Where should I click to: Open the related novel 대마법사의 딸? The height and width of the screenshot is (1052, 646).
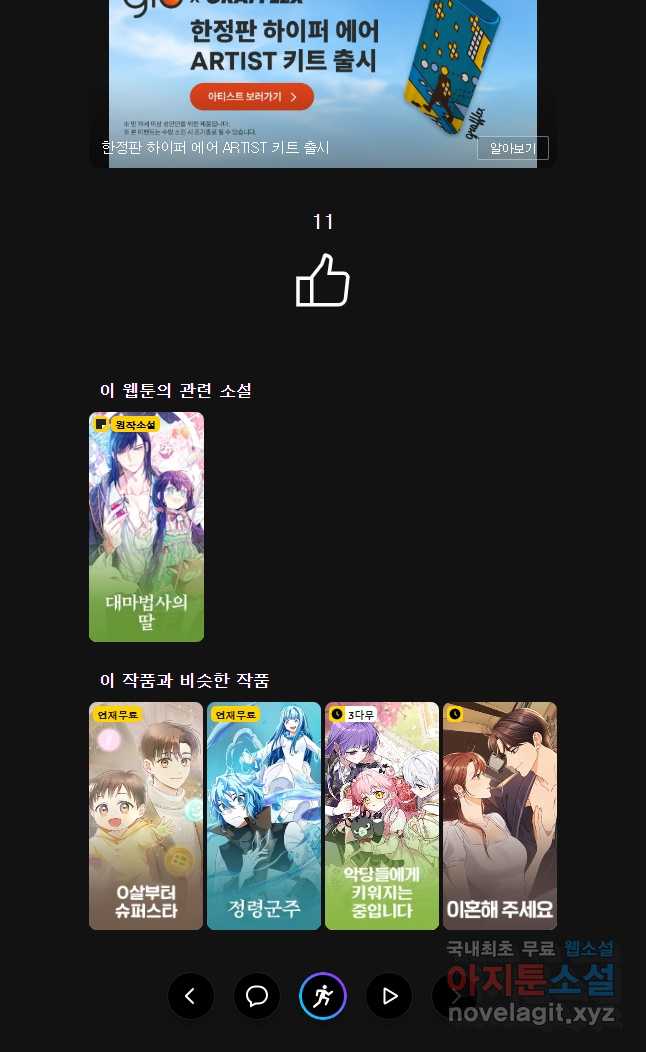tap(146, 527)
